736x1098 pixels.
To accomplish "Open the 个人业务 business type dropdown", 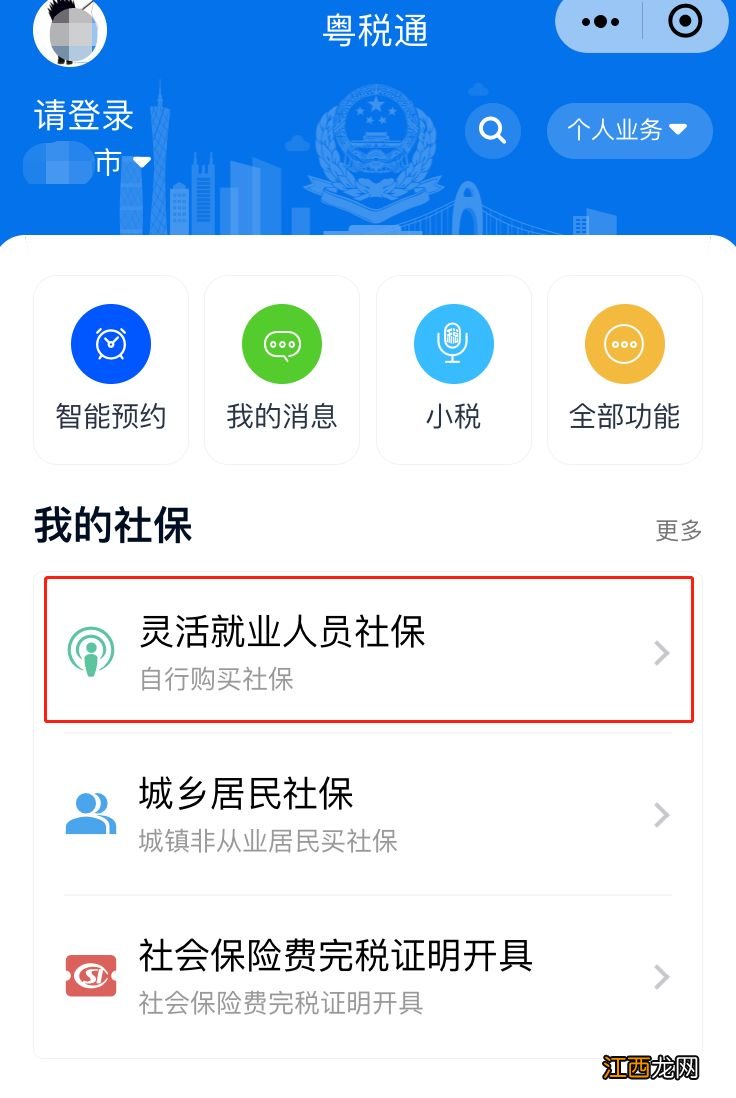I will tap(628, 130).
